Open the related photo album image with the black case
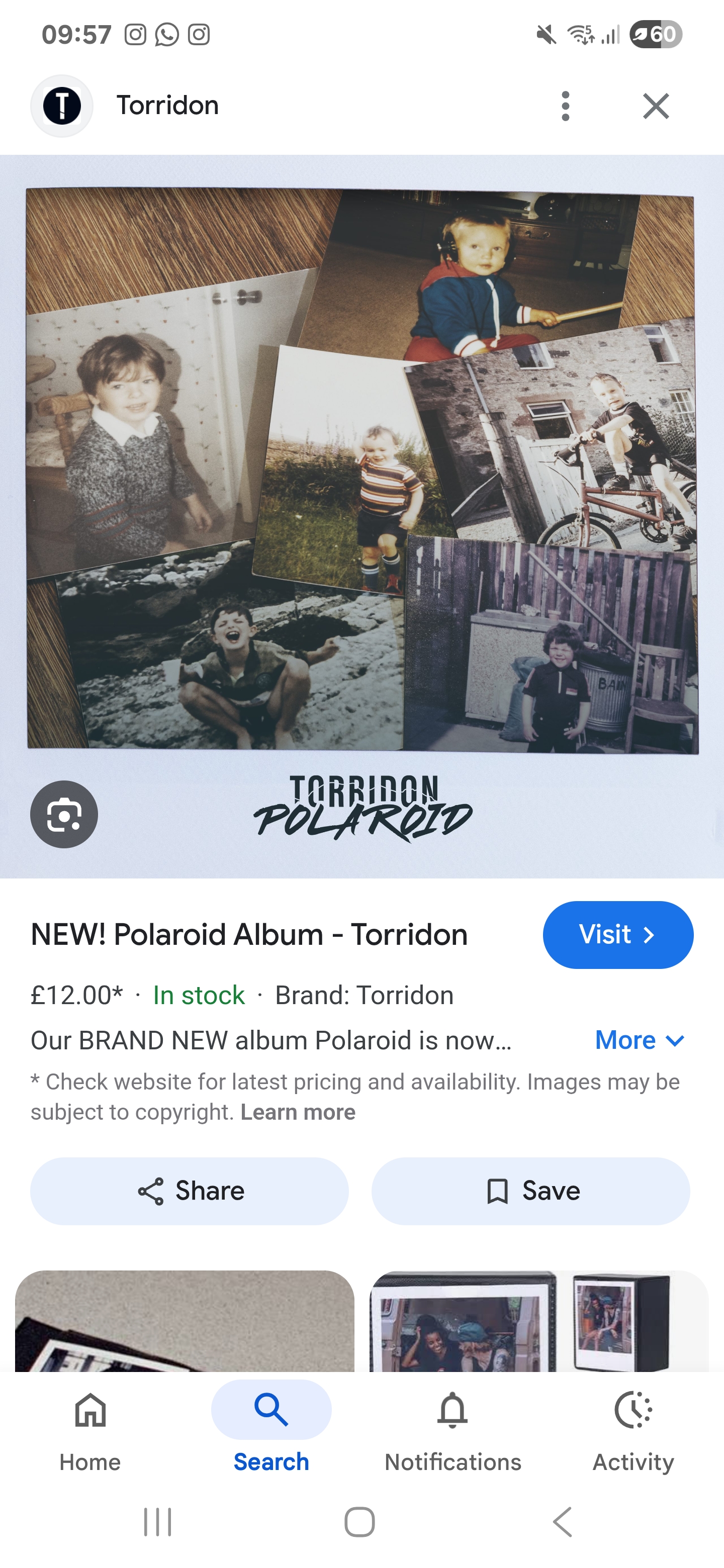Image resolution: width=724 pixels, height=1568 pixels. pos(538,1321)
